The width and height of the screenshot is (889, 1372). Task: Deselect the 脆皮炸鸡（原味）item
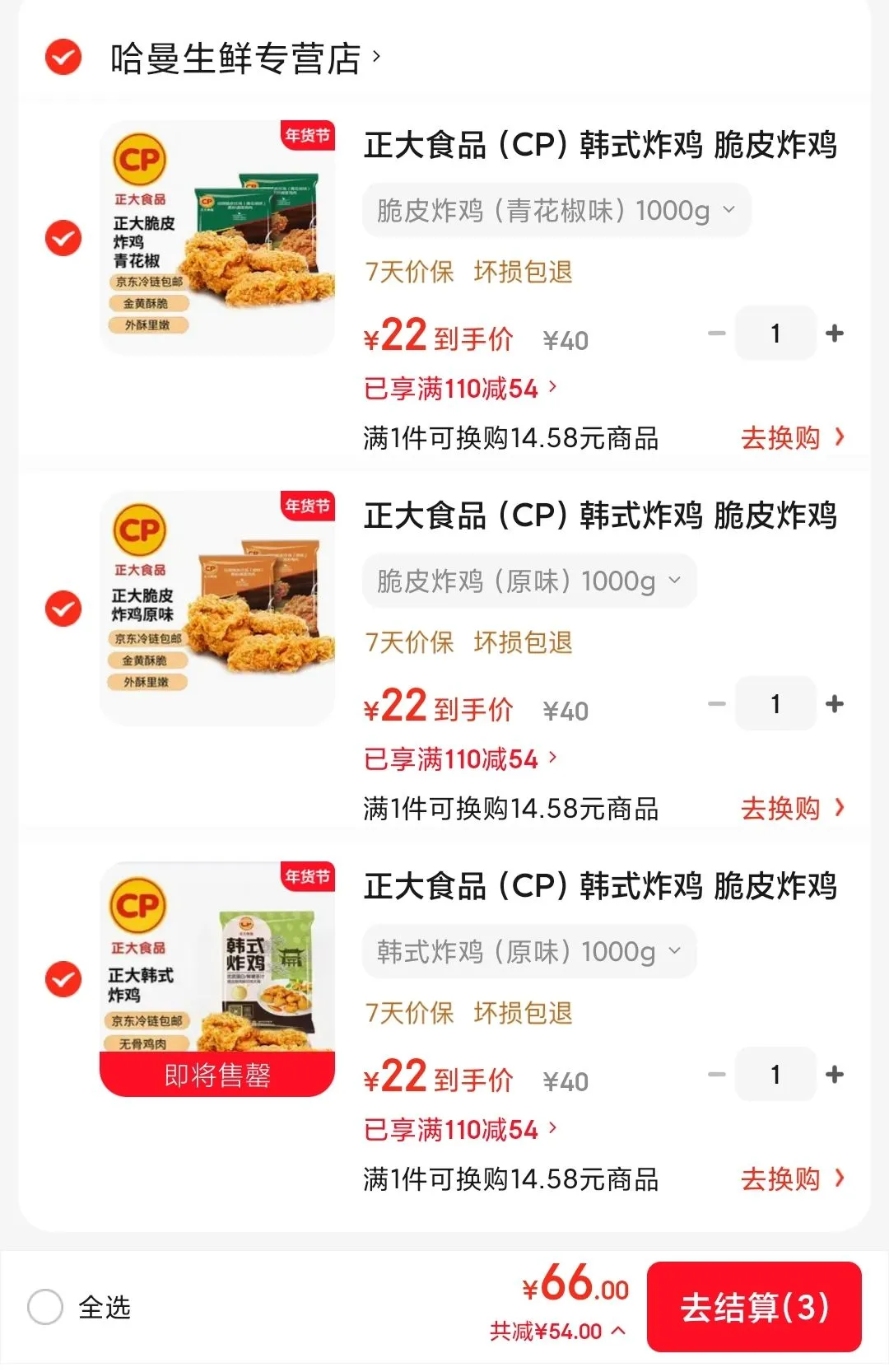pos(63,609)
